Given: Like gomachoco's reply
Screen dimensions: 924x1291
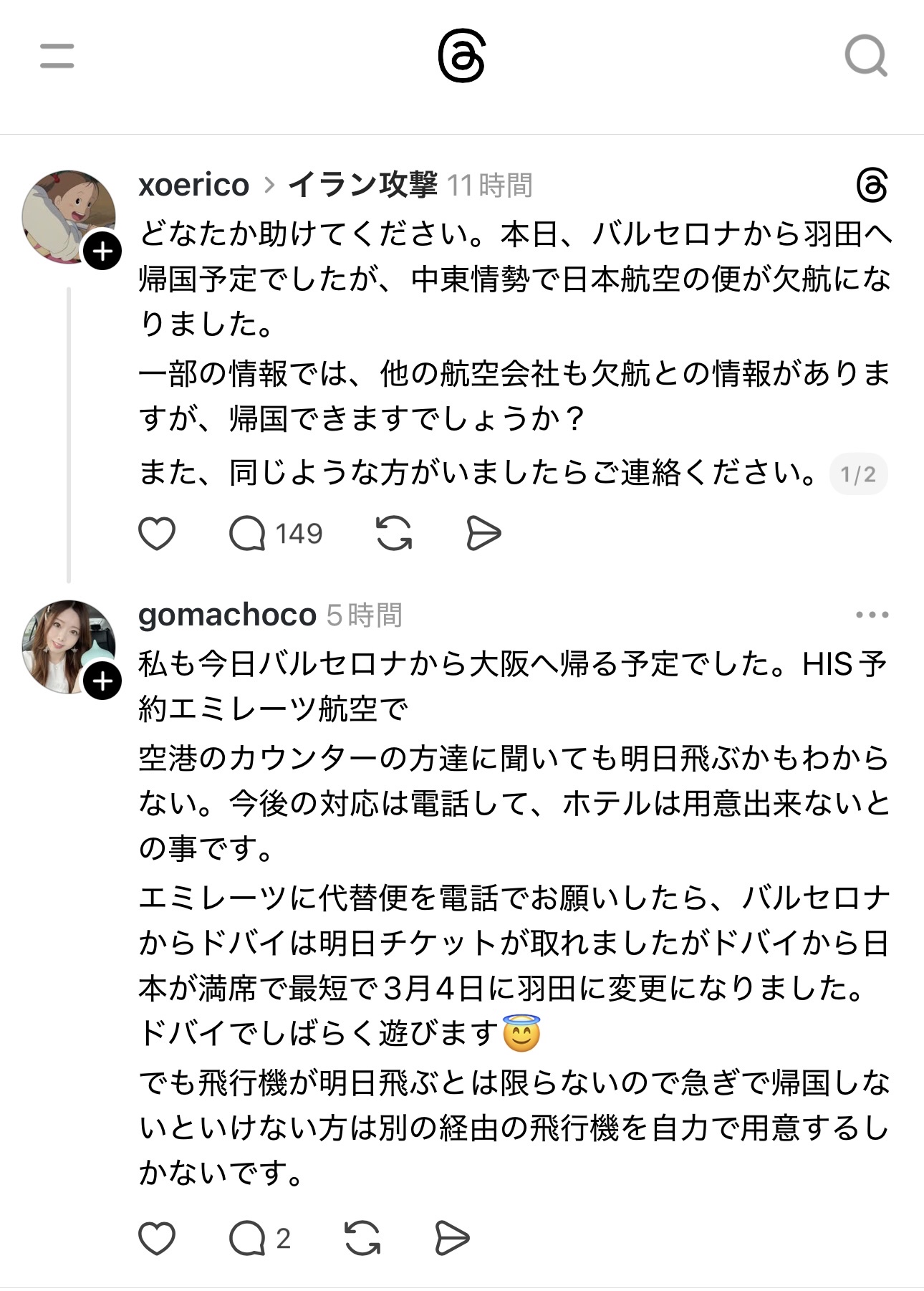Looking at the screenshot, I should 157,1239.
